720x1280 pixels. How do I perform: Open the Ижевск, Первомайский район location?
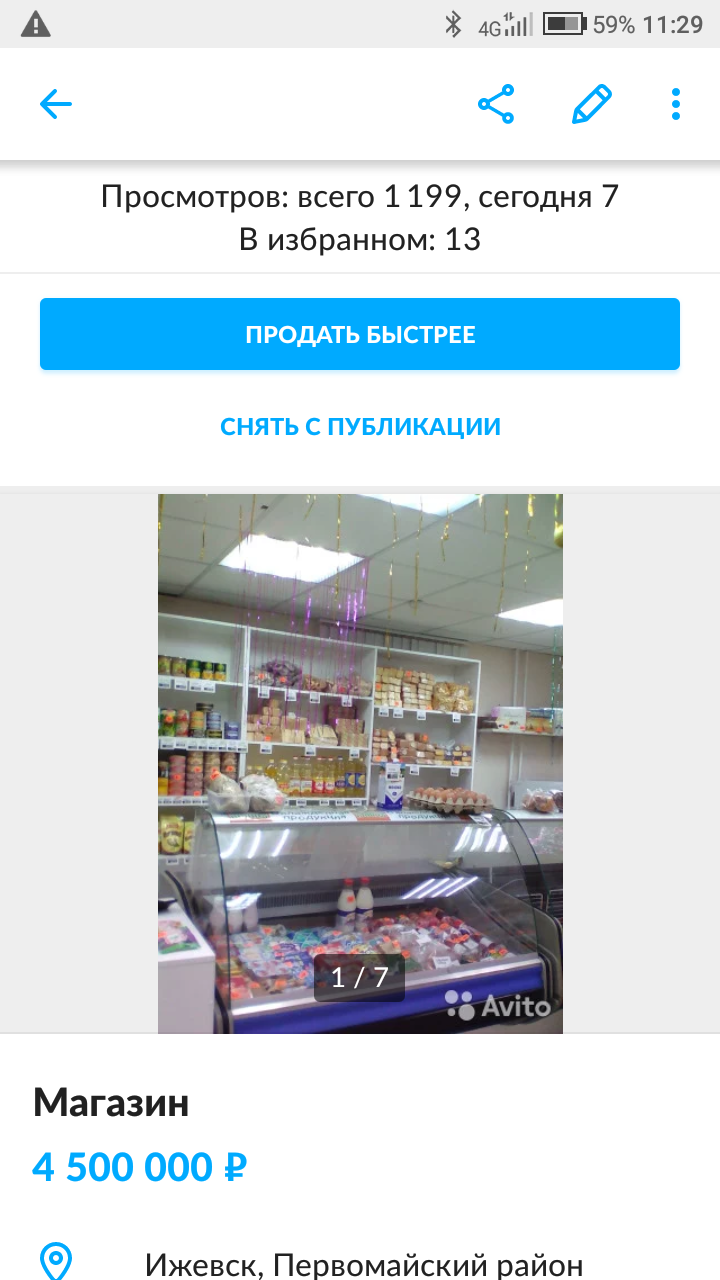[x=364, y=1264]
